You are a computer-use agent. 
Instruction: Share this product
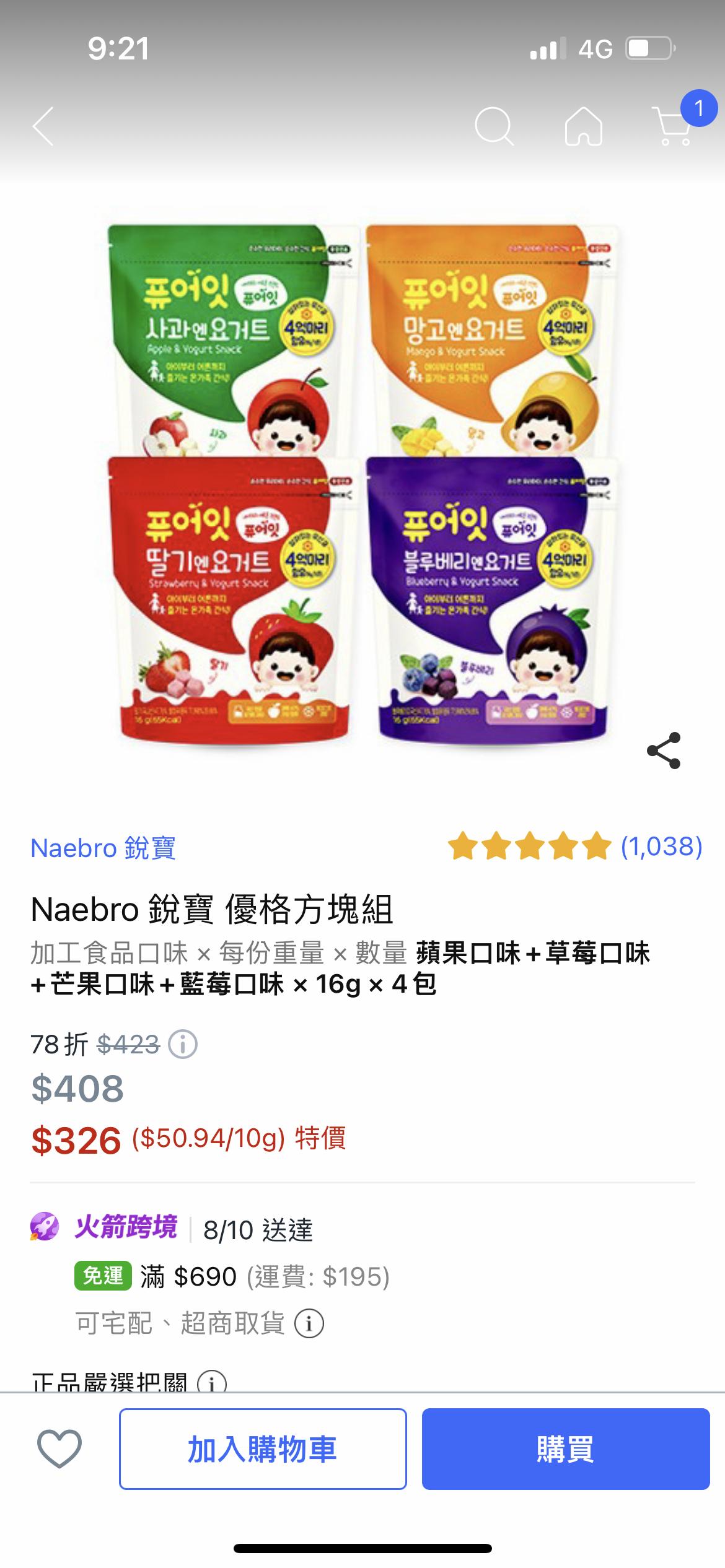pos(663,751)
